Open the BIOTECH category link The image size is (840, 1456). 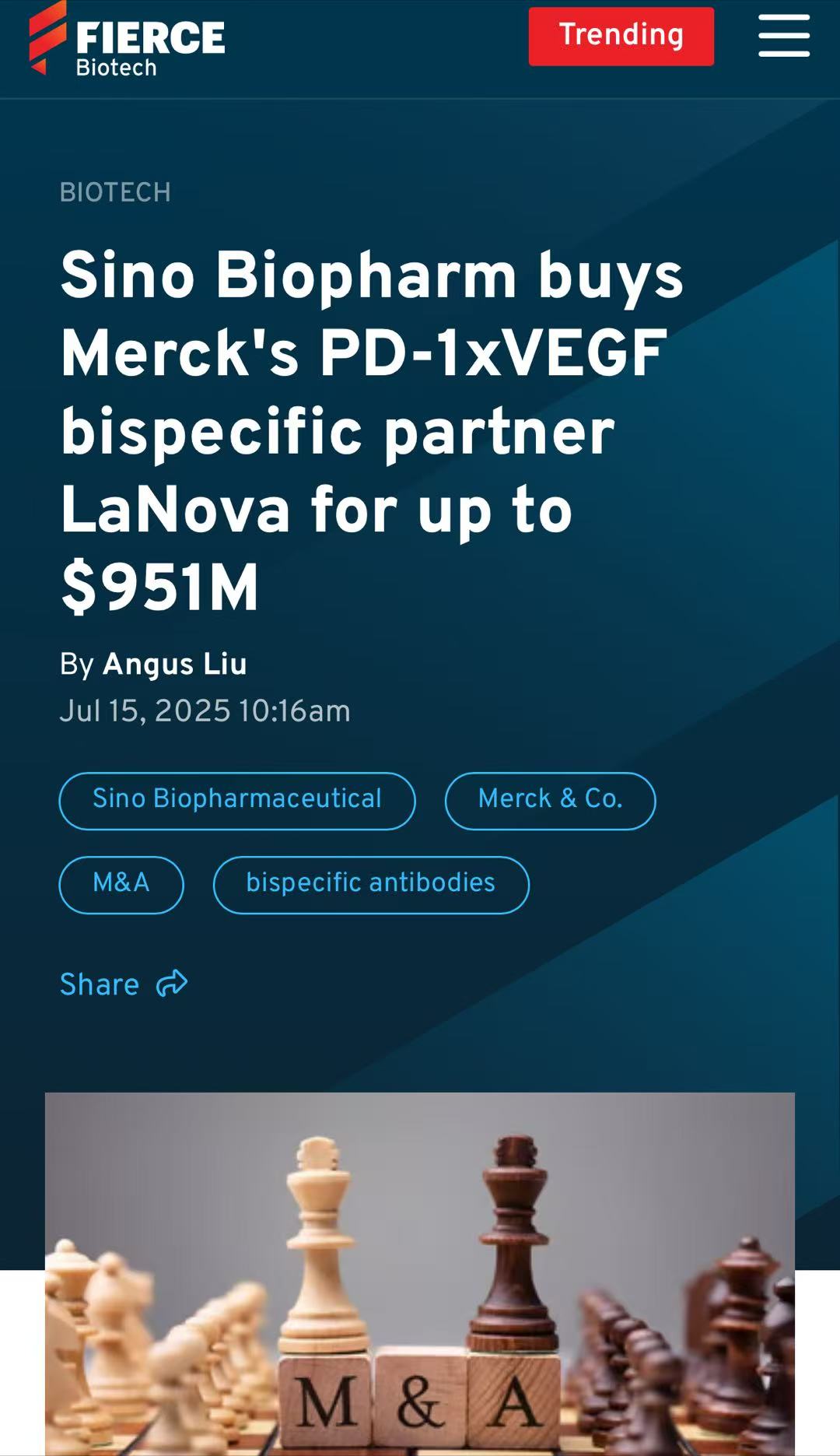coord(115,192)
